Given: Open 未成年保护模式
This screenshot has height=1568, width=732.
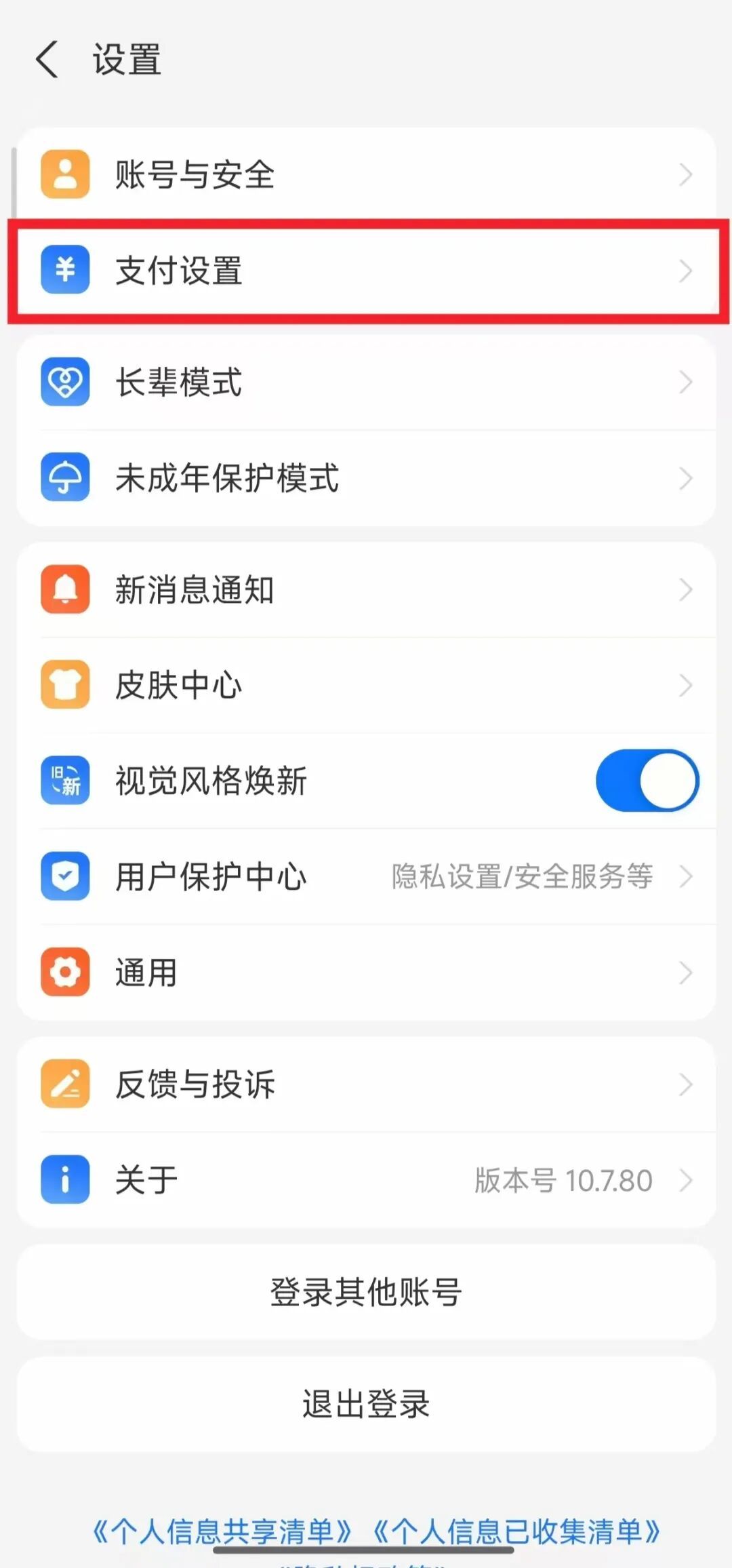Looking at the screenshot, I should (x=366, y=477).
